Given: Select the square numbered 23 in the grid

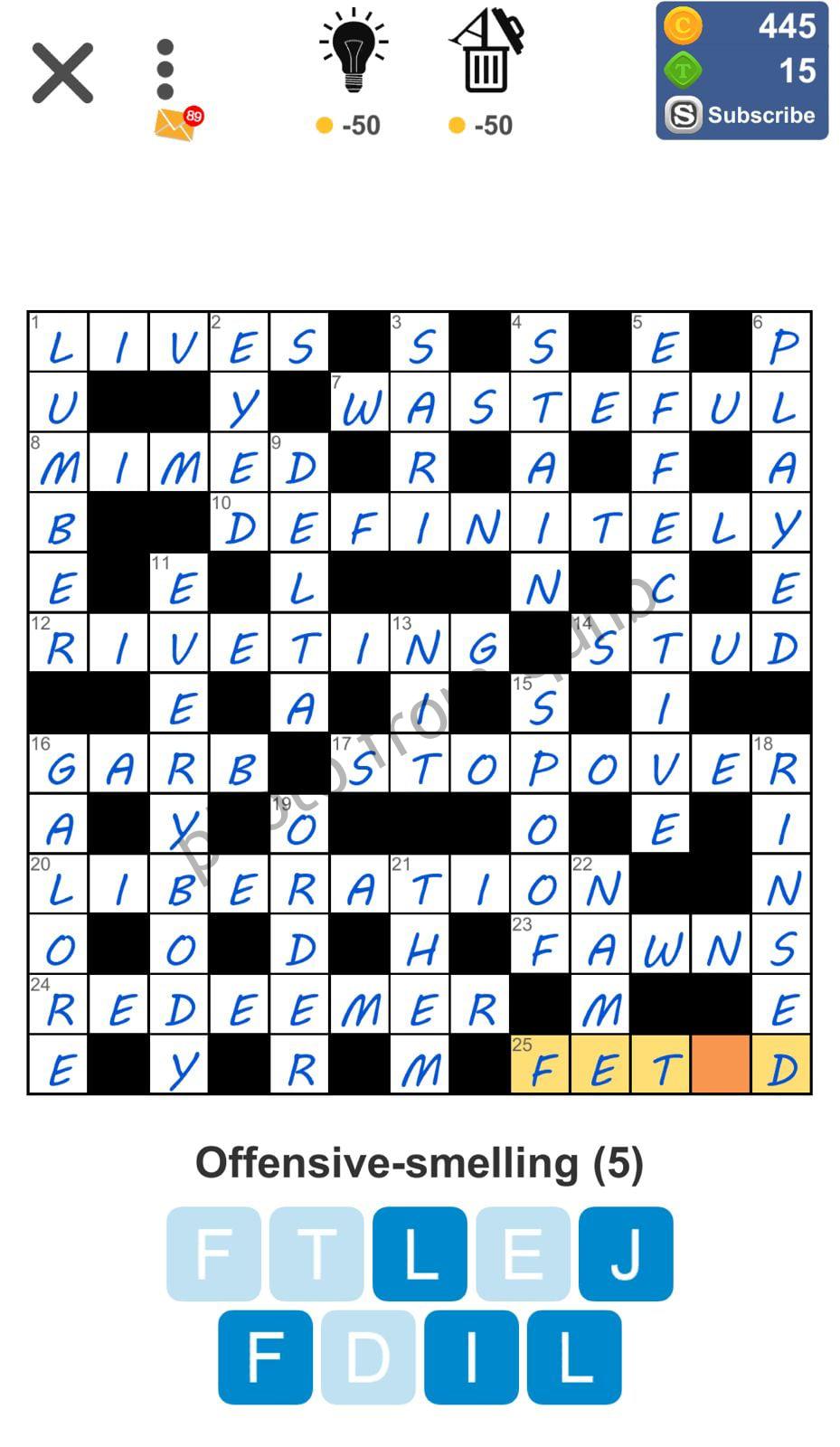Looking at the screenshot, I should 541,945.
